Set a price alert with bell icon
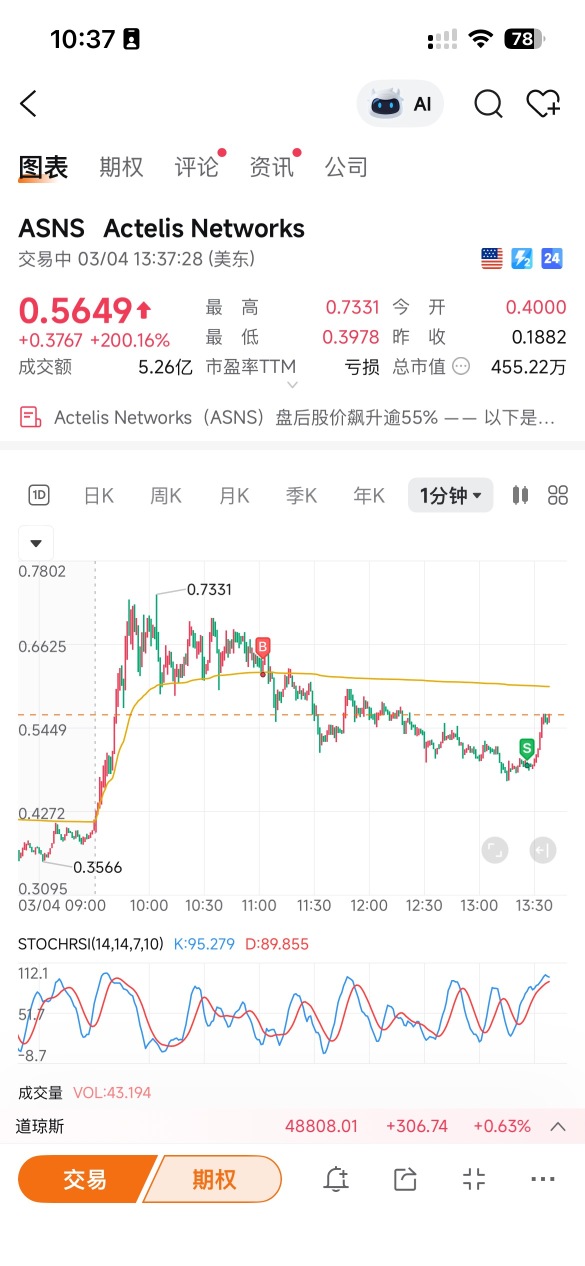The image size is (585, 1266). (x=337, y=1179)
